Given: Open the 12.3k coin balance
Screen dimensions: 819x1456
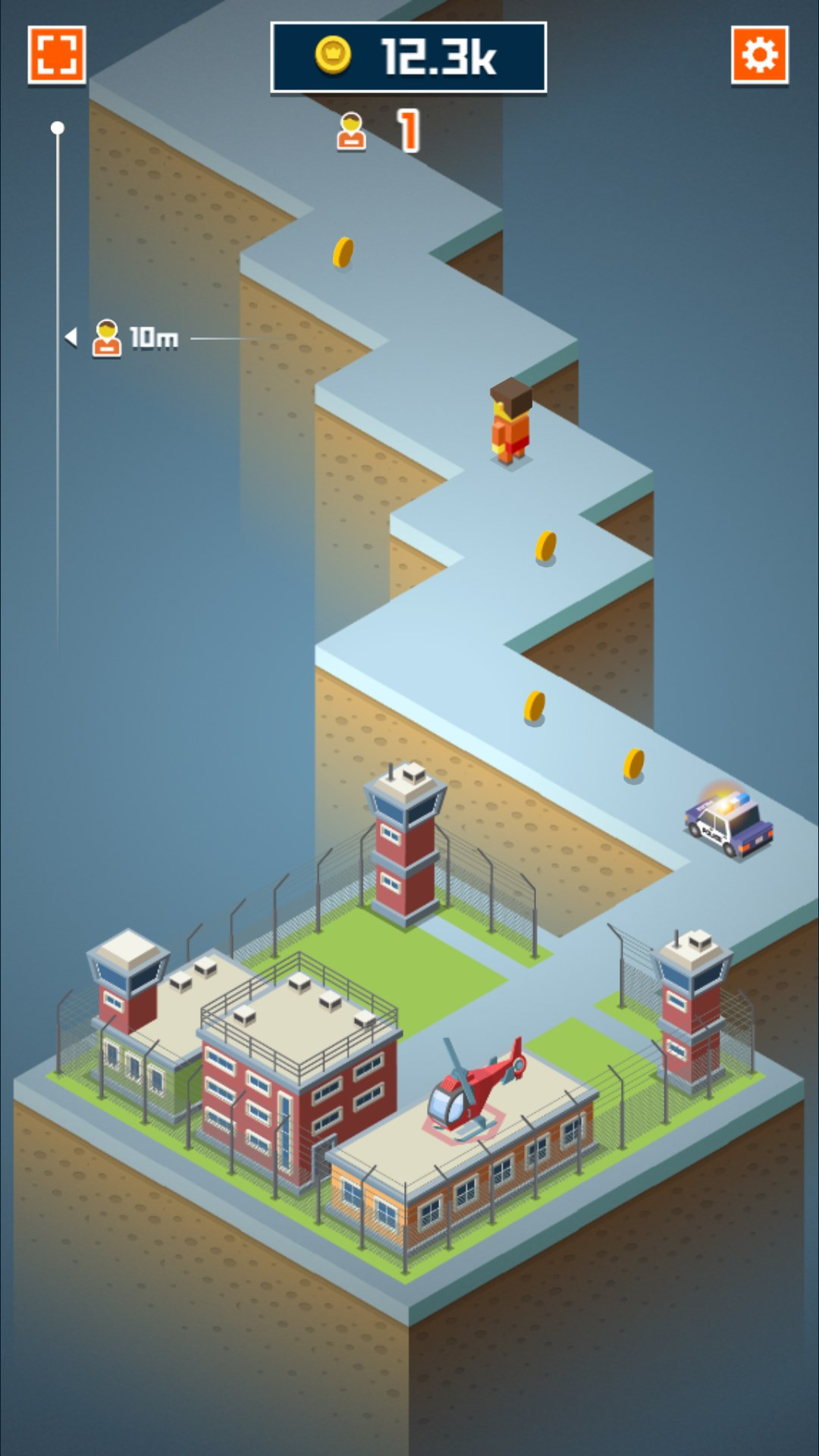Looking at the screenshot, I should pyautogui.click(x=409, y=58).
